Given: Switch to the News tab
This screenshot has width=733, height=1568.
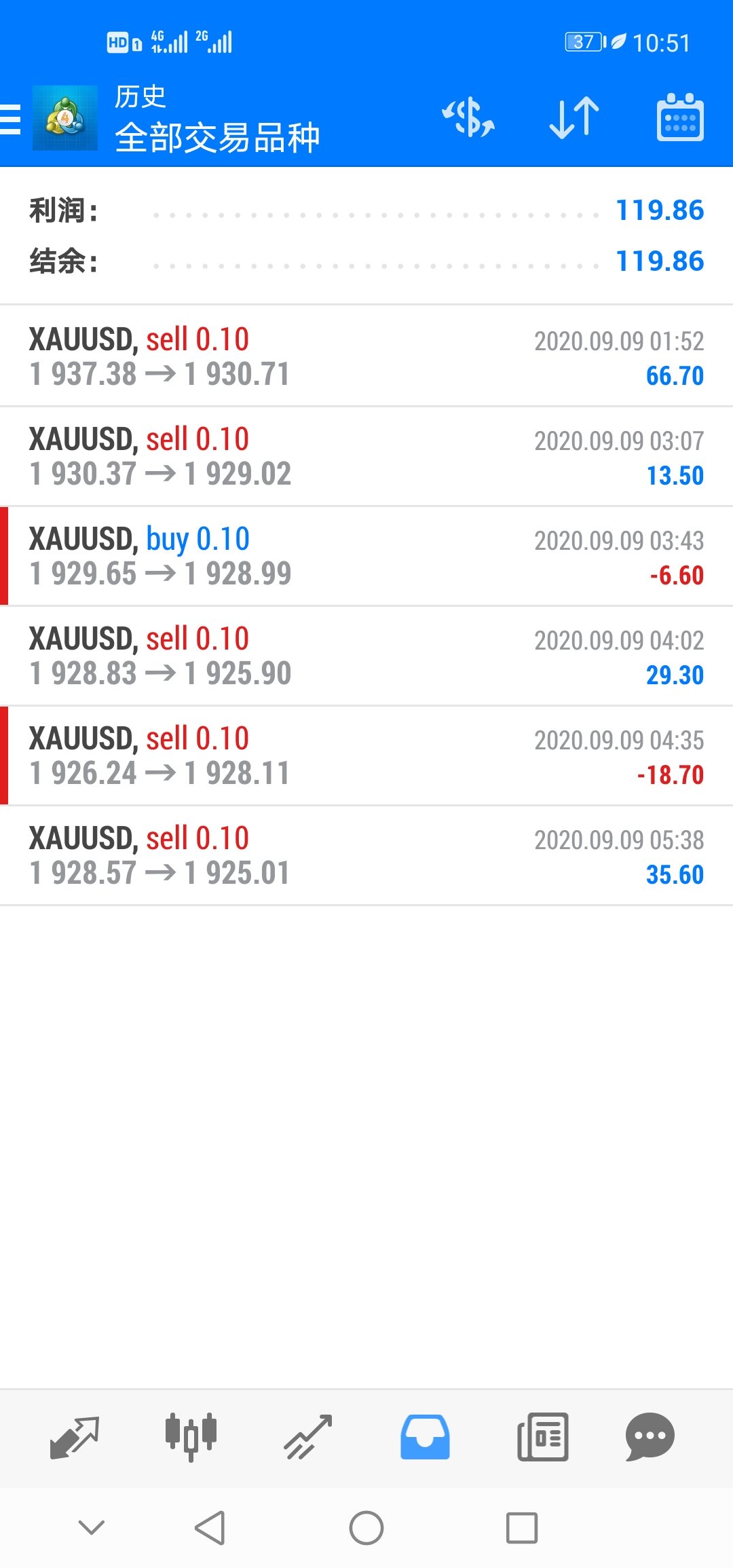Looking at the screenshot, I should tap(542, 1437).
